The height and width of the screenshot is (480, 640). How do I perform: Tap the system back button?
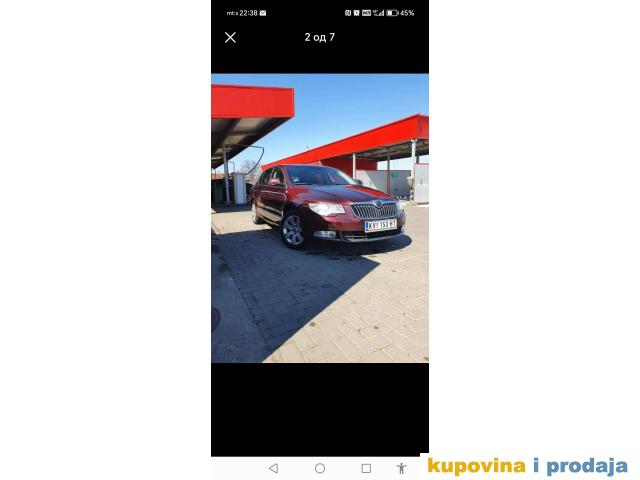point(273,468)
